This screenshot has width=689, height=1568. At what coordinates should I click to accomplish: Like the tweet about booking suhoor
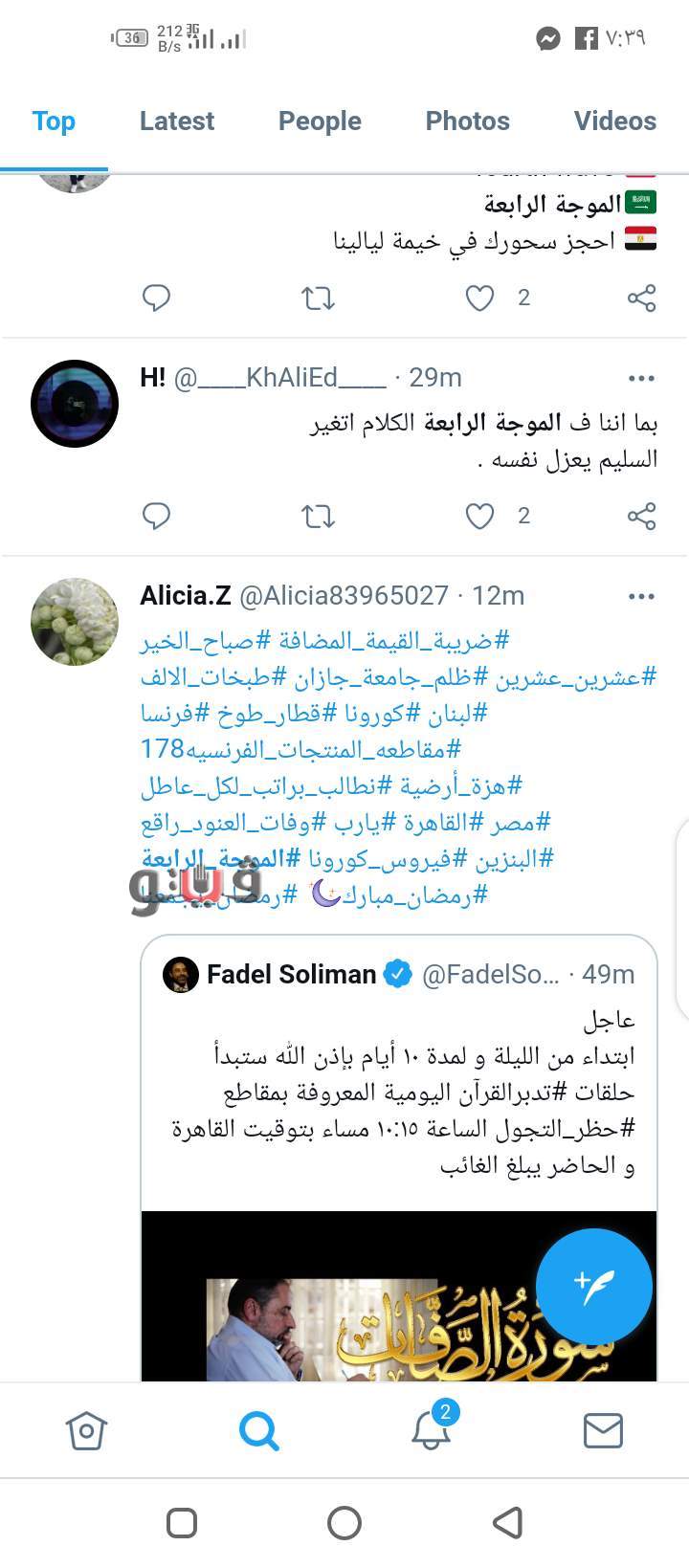479,298
